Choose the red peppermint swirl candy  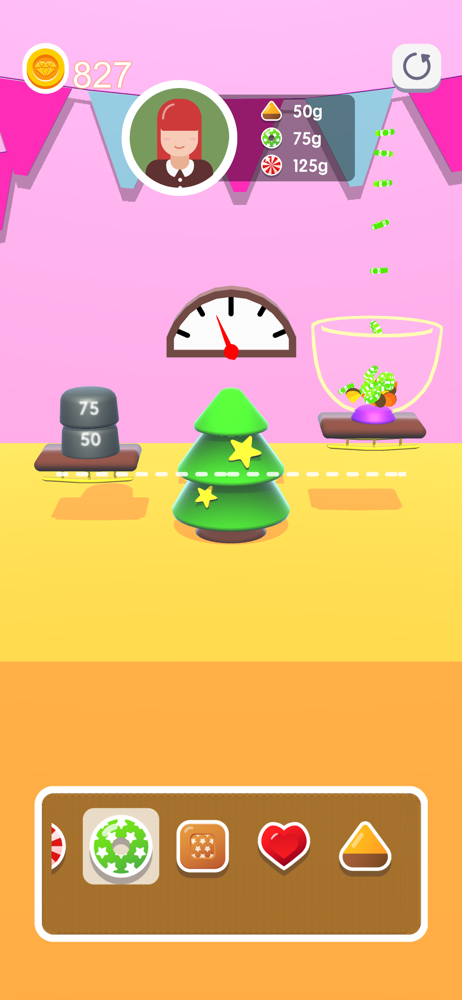(x=57, y=846)
